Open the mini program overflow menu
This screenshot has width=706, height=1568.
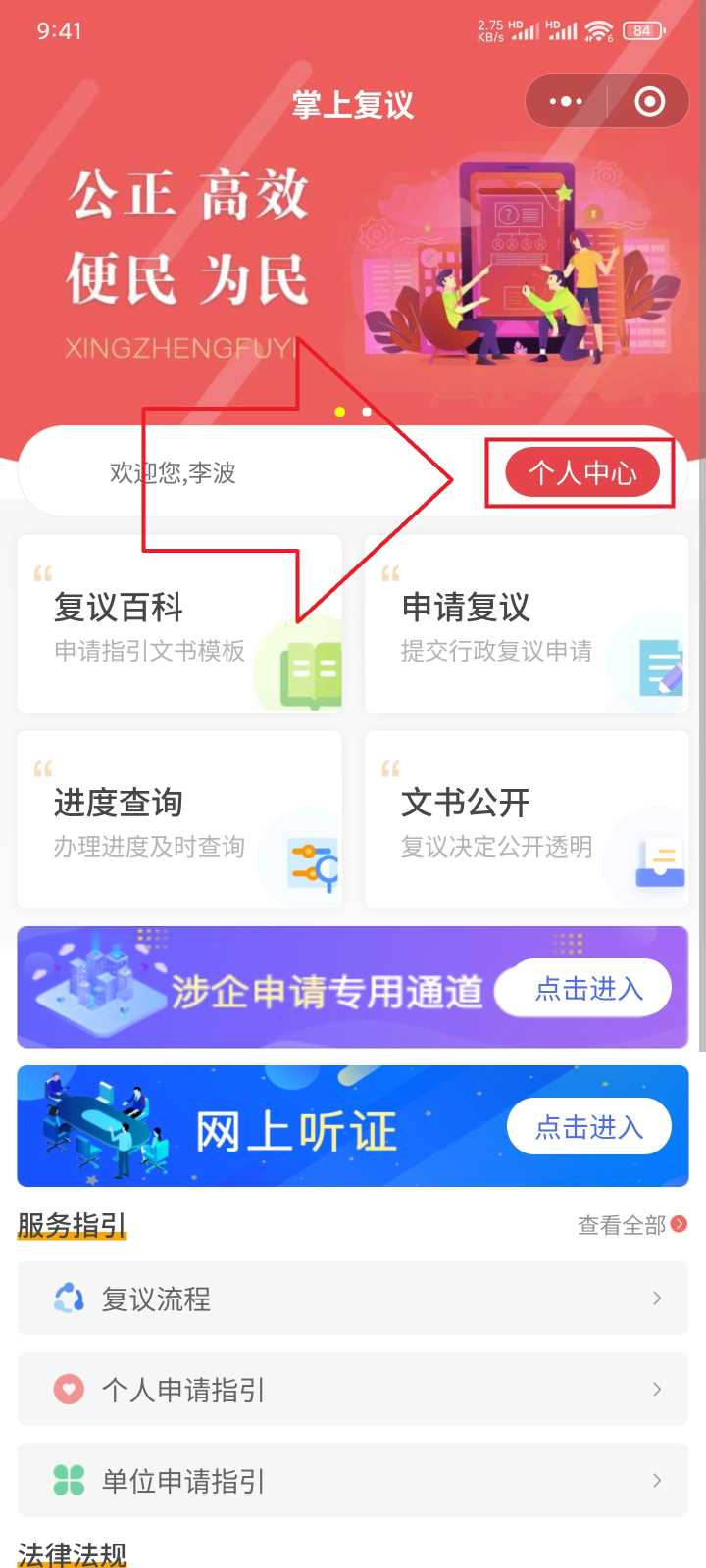point(566,102)
